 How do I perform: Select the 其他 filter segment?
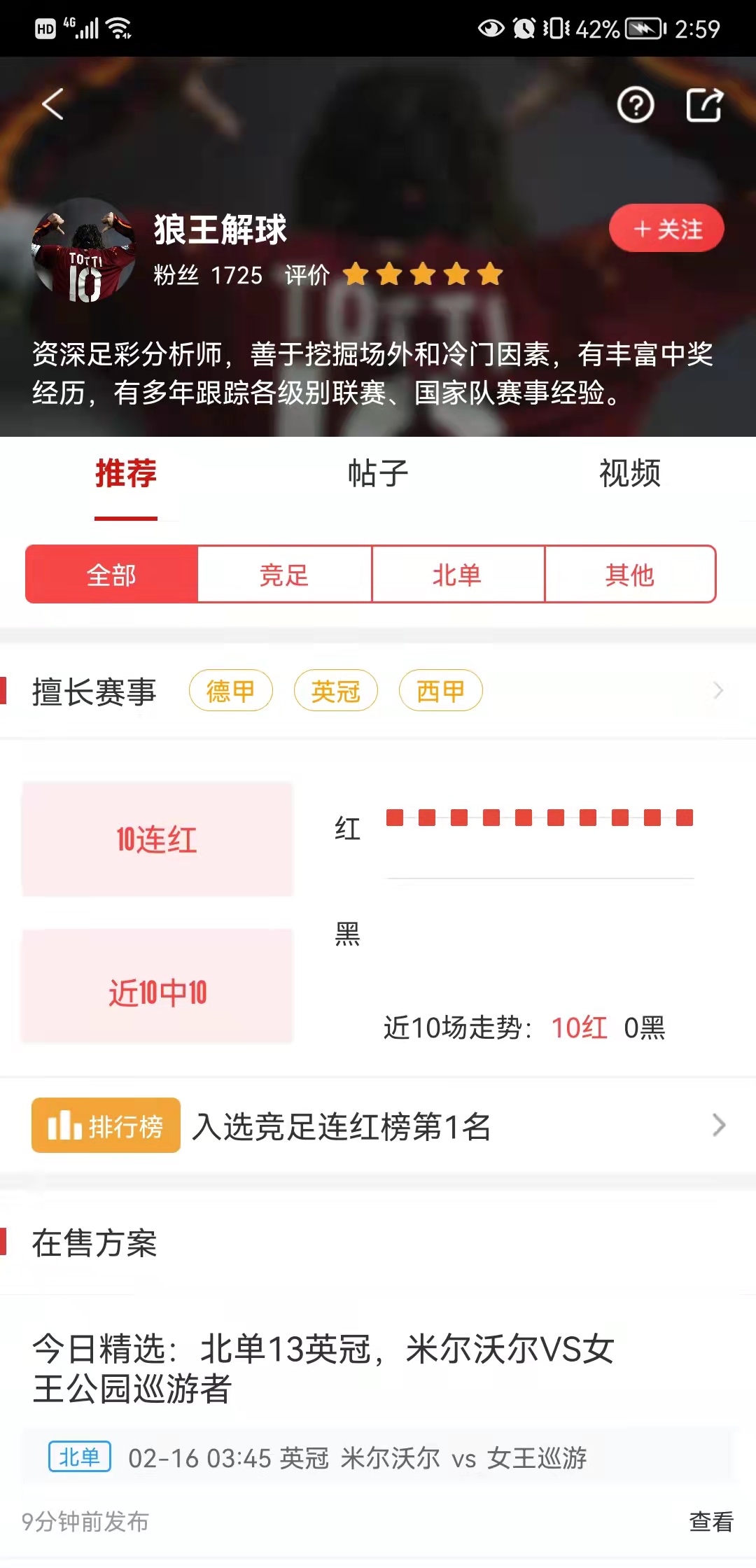coord(629,575)
